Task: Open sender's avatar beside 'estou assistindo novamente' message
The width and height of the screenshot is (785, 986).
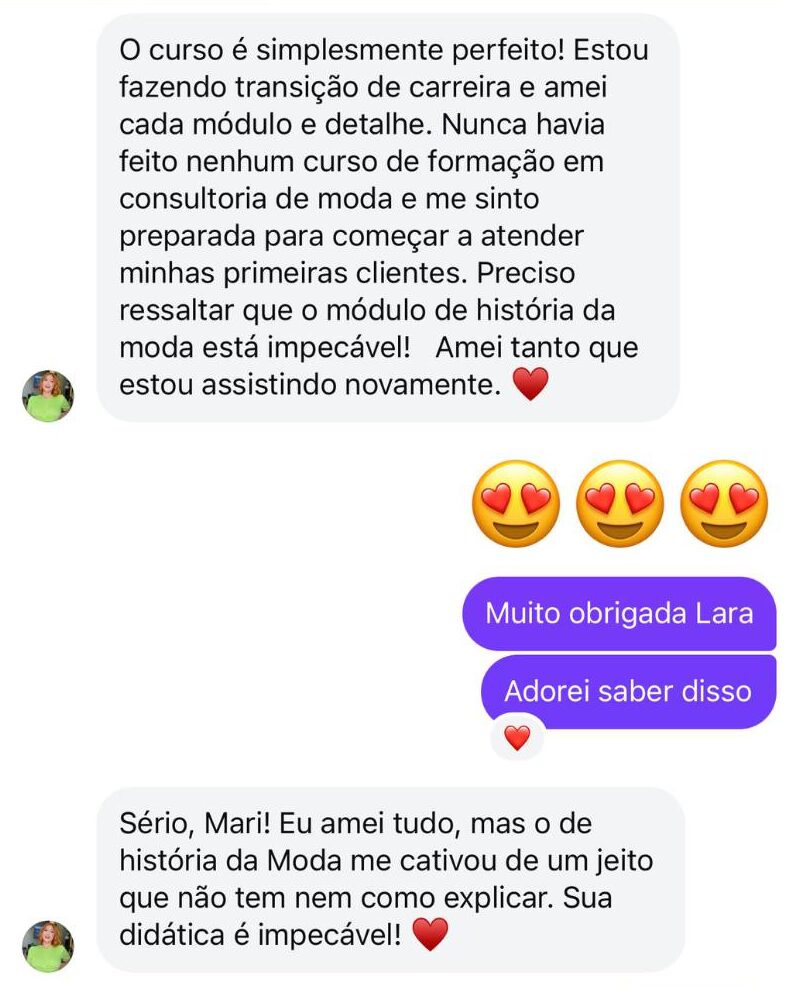Action: coord(48,396)
